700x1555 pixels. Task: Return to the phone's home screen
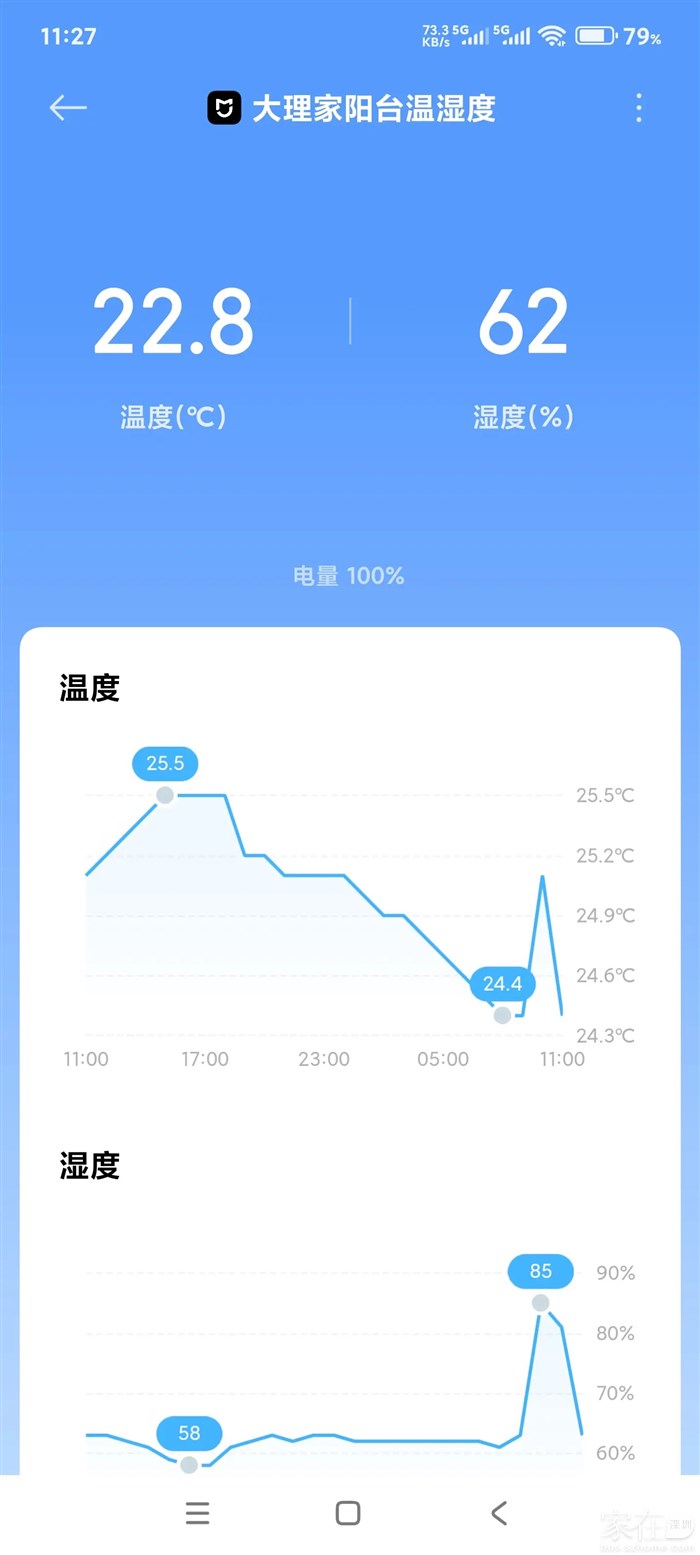point(348,1512)
